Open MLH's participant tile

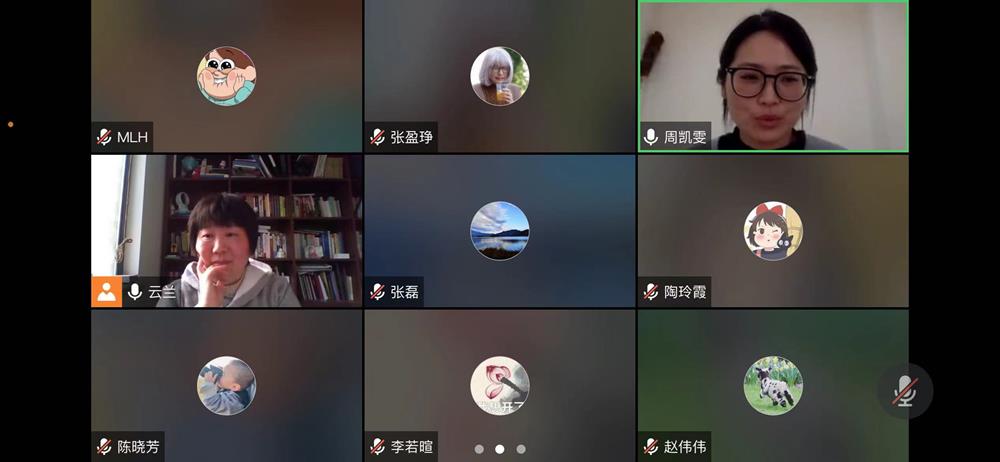(226, 76)
